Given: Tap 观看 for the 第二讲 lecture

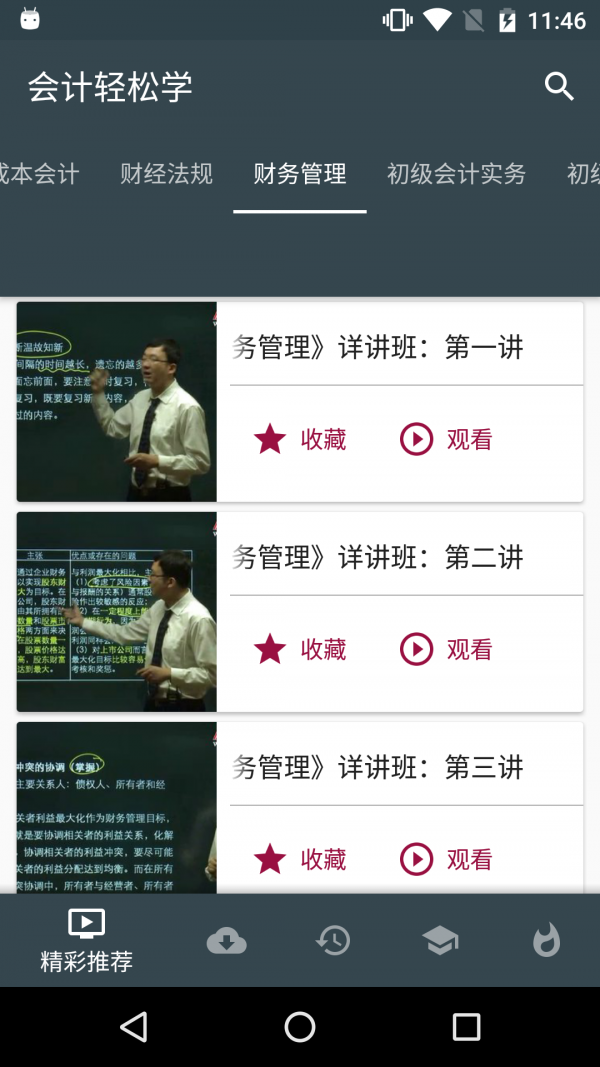Looking at the screenshot, I should click(x=447, y=649).
